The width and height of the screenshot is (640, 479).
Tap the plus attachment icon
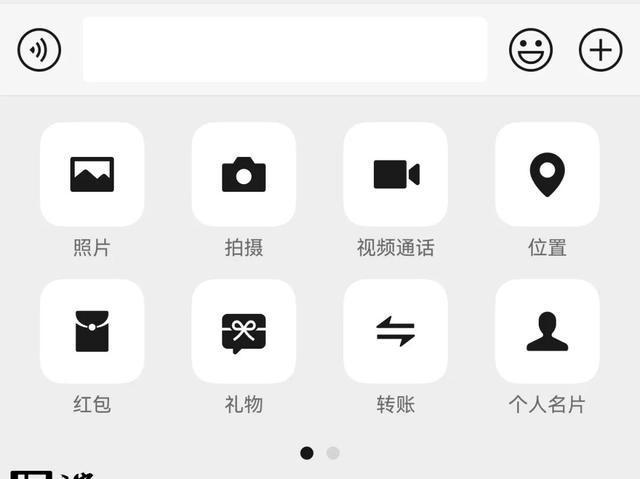pos(600,49)
